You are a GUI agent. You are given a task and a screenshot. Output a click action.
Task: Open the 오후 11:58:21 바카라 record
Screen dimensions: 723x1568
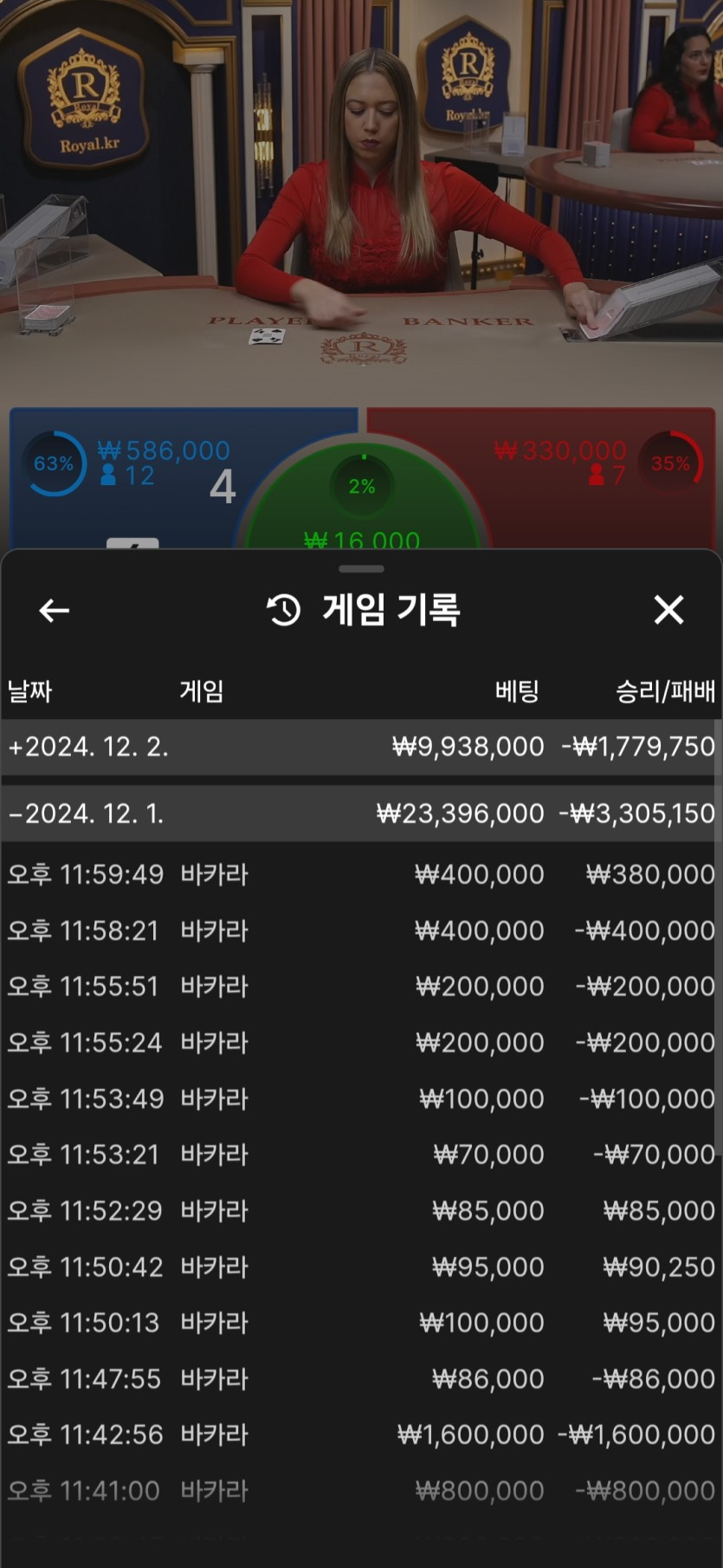(360, 930)
